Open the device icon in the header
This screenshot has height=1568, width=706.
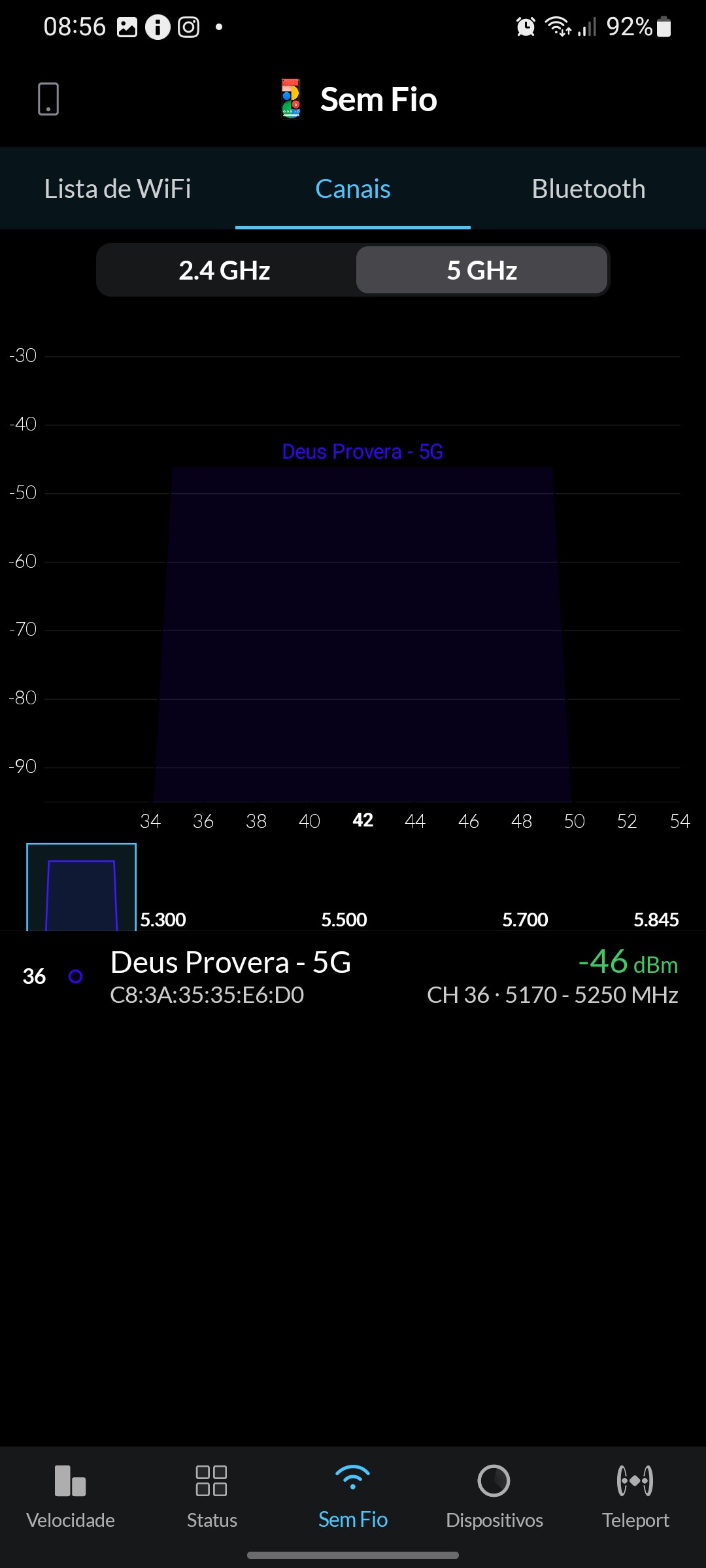[x=48, y=99]
